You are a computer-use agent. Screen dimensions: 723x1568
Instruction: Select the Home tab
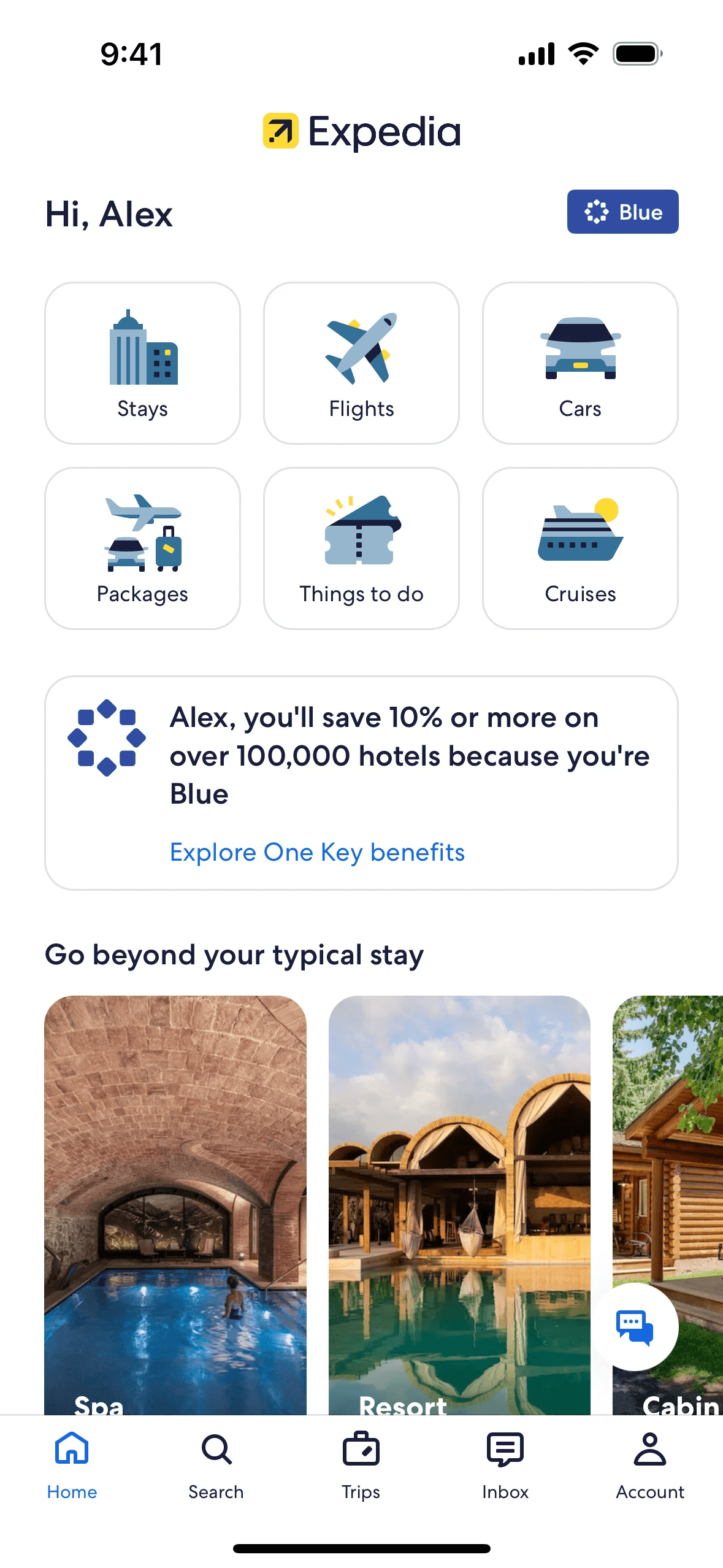tap(72, 1466)
